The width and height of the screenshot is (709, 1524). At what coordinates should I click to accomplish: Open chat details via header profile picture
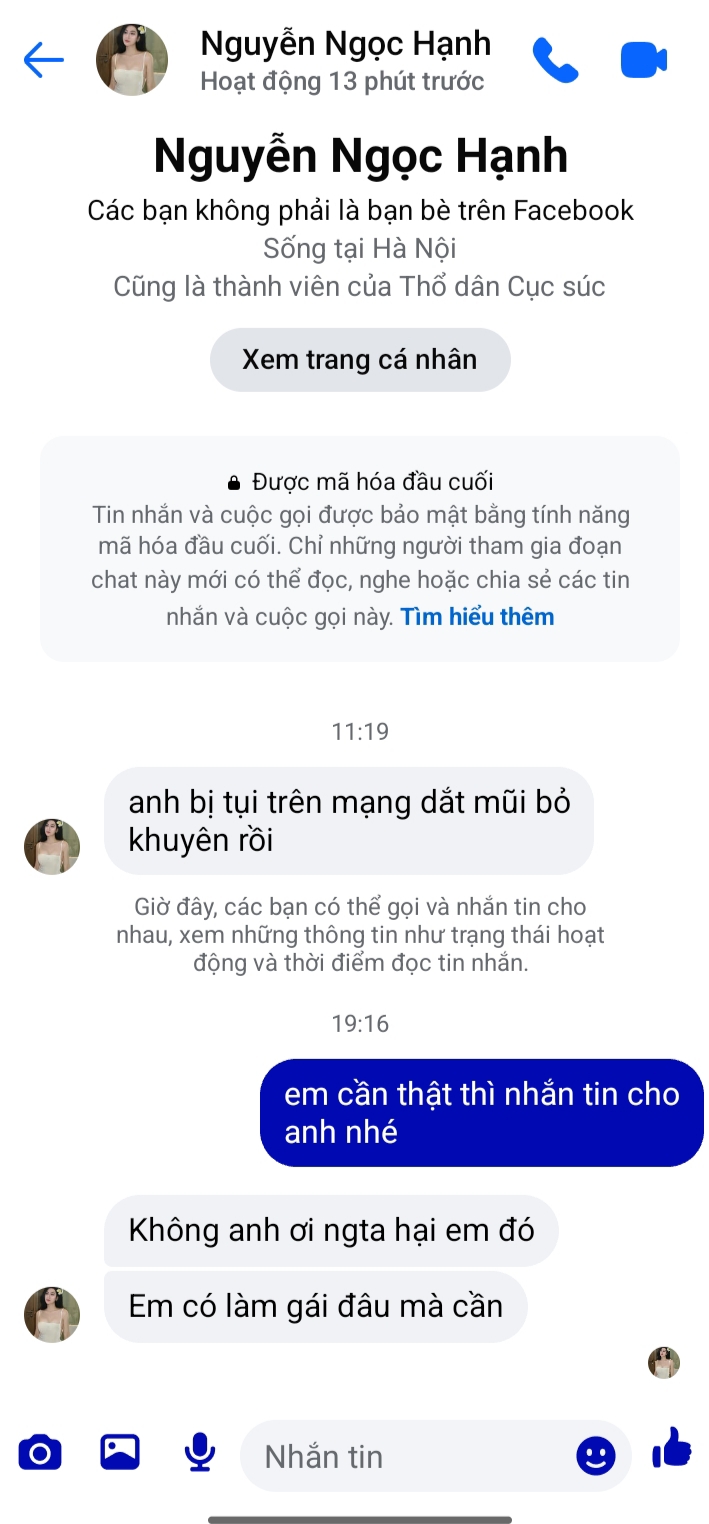[131, 60]
